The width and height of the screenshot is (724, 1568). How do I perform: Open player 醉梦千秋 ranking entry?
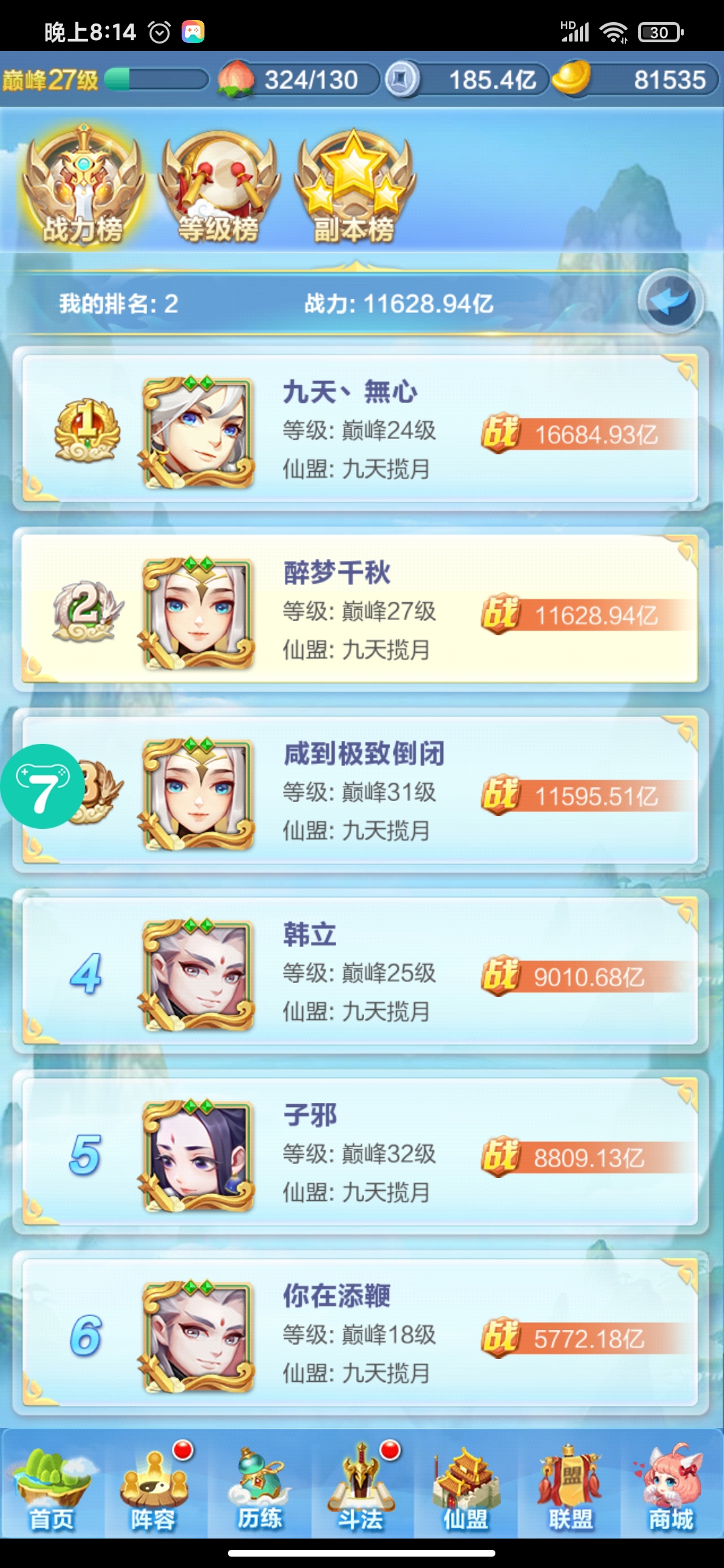[361, 610]
